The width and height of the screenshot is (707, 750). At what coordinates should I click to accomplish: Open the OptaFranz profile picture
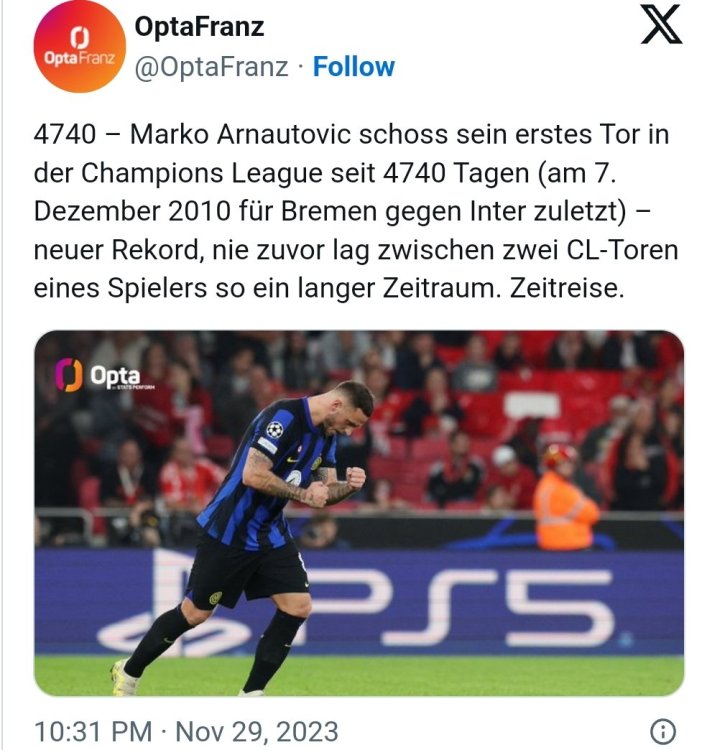click(78, 47)
